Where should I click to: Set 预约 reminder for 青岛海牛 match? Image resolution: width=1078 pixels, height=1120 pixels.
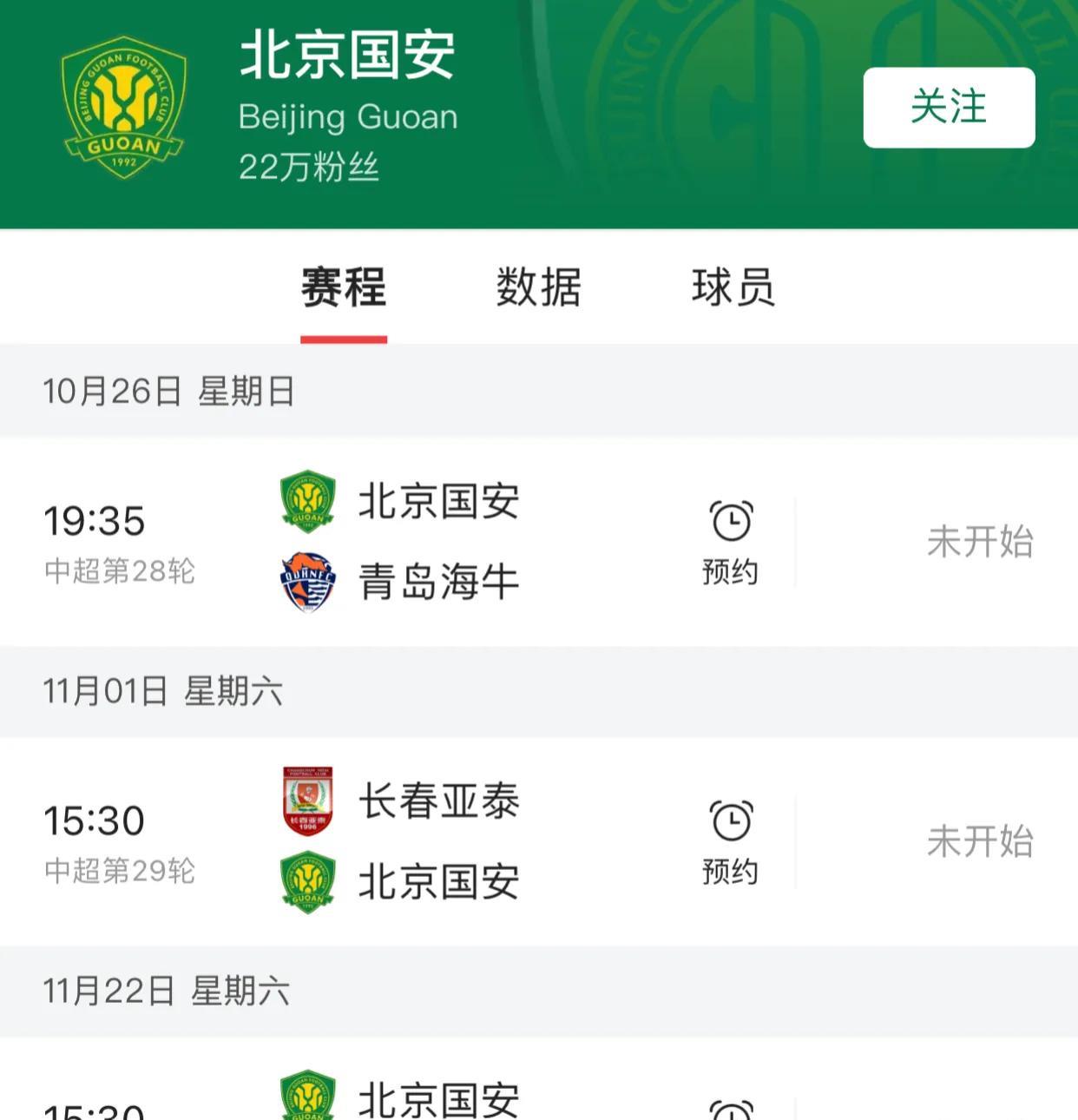click(x=730, y=542)
